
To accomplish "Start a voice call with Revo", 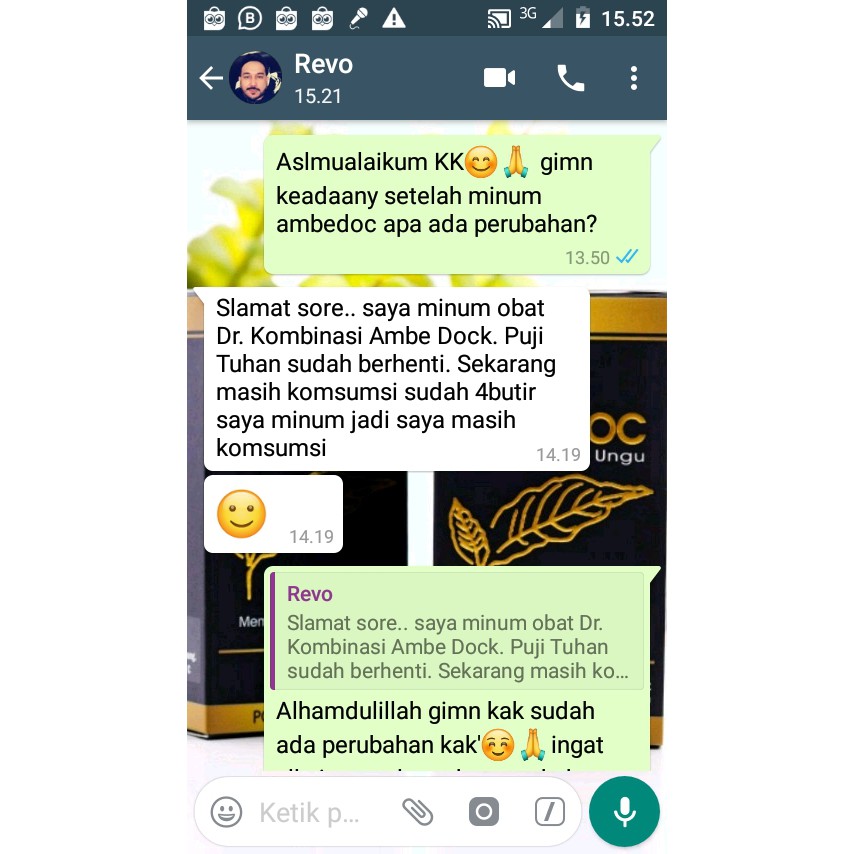I will pos(570,78).
